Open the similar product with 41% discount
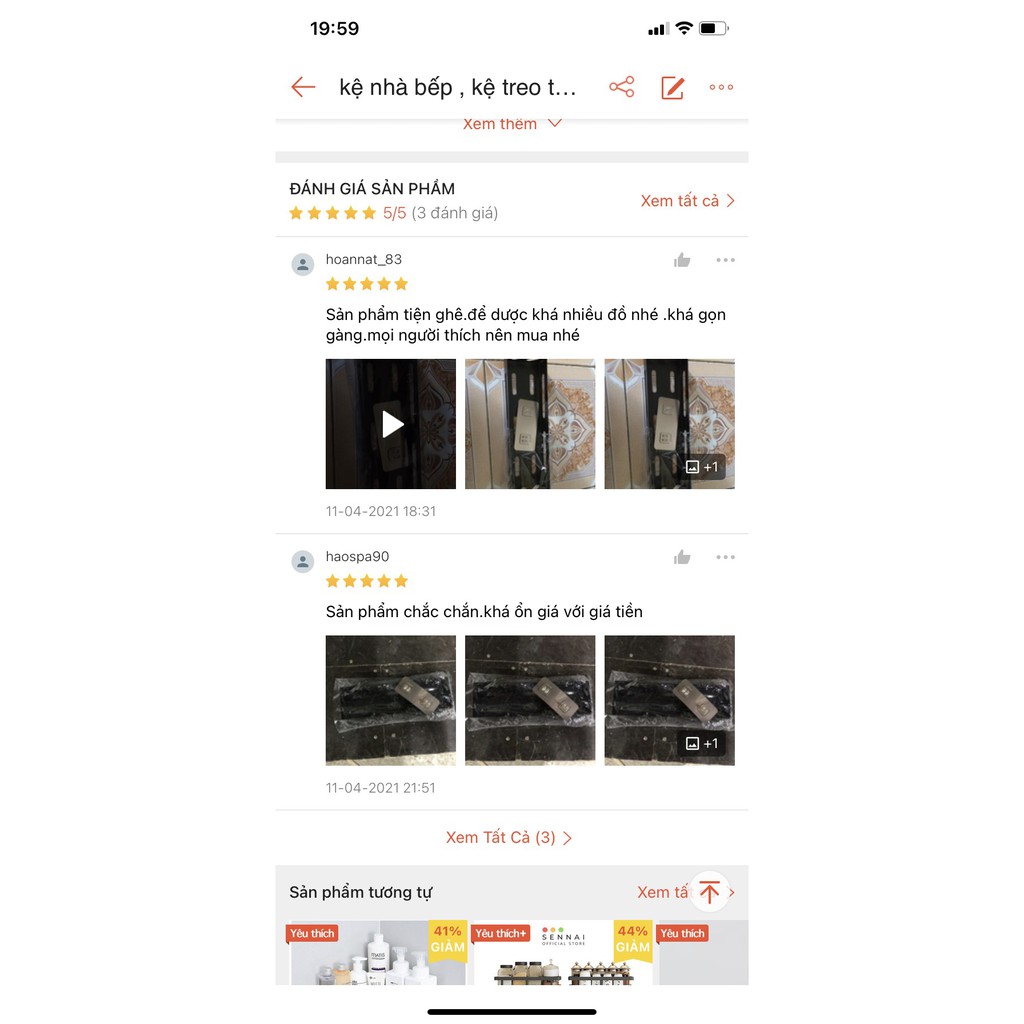 coord(377,953)
